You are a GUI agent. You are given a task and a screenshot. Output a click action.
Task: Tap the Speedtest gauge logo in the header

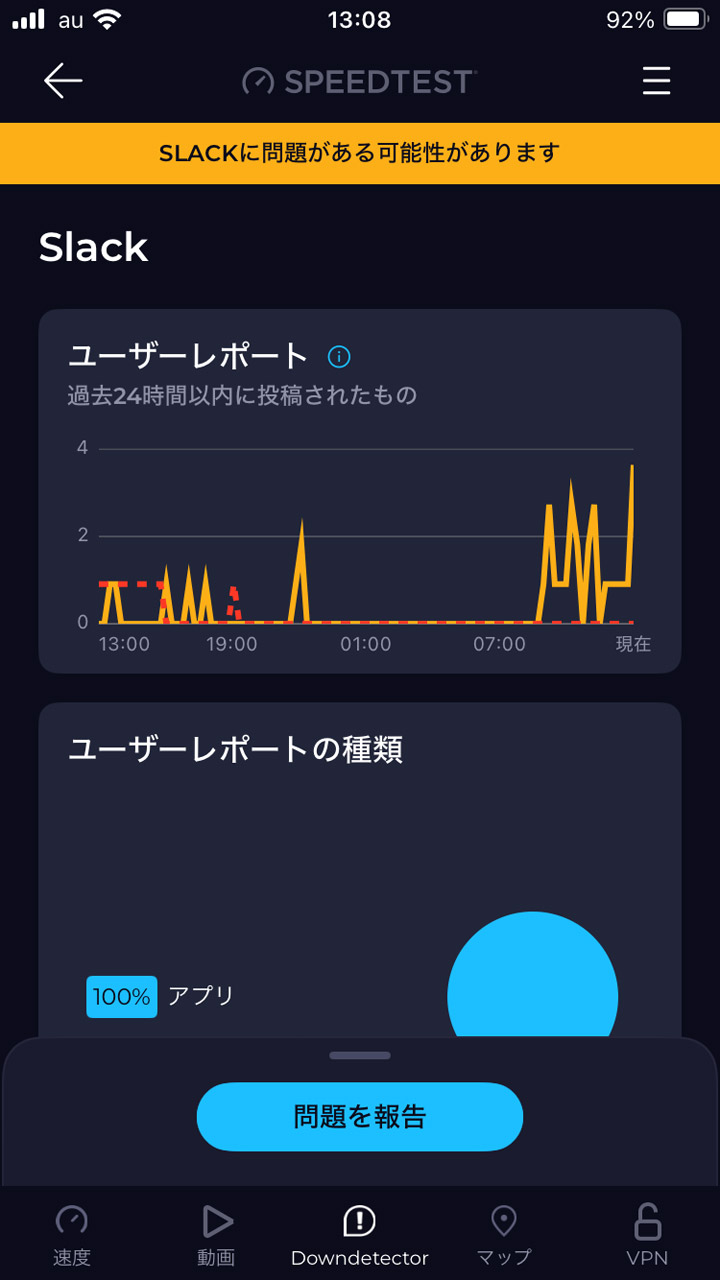pyautogui.click(x=260, y=82)
